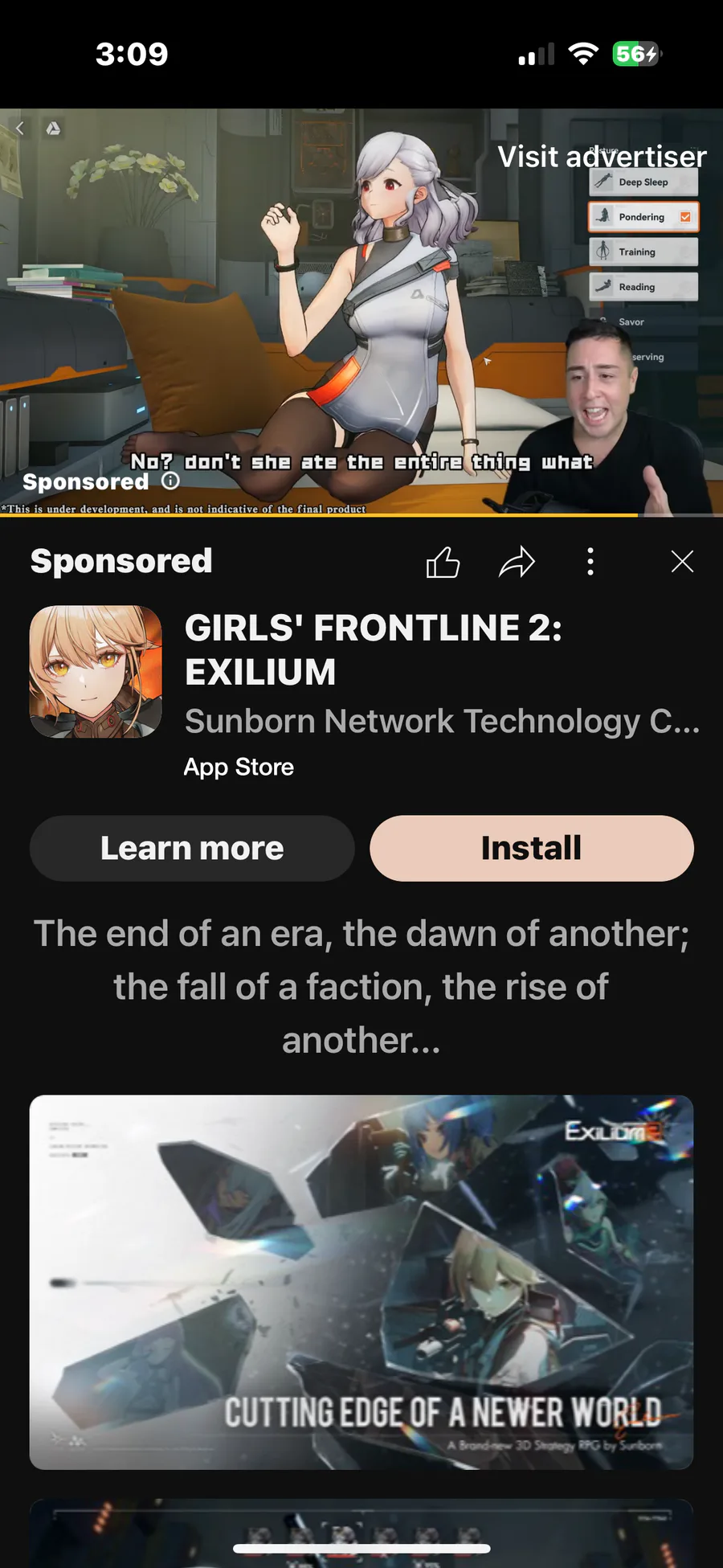Image resolution: width=723 pixels, height=1568 pixels.
Task: Share the Girls' Frontline 2 ad
Action: [x=517, y=562]
